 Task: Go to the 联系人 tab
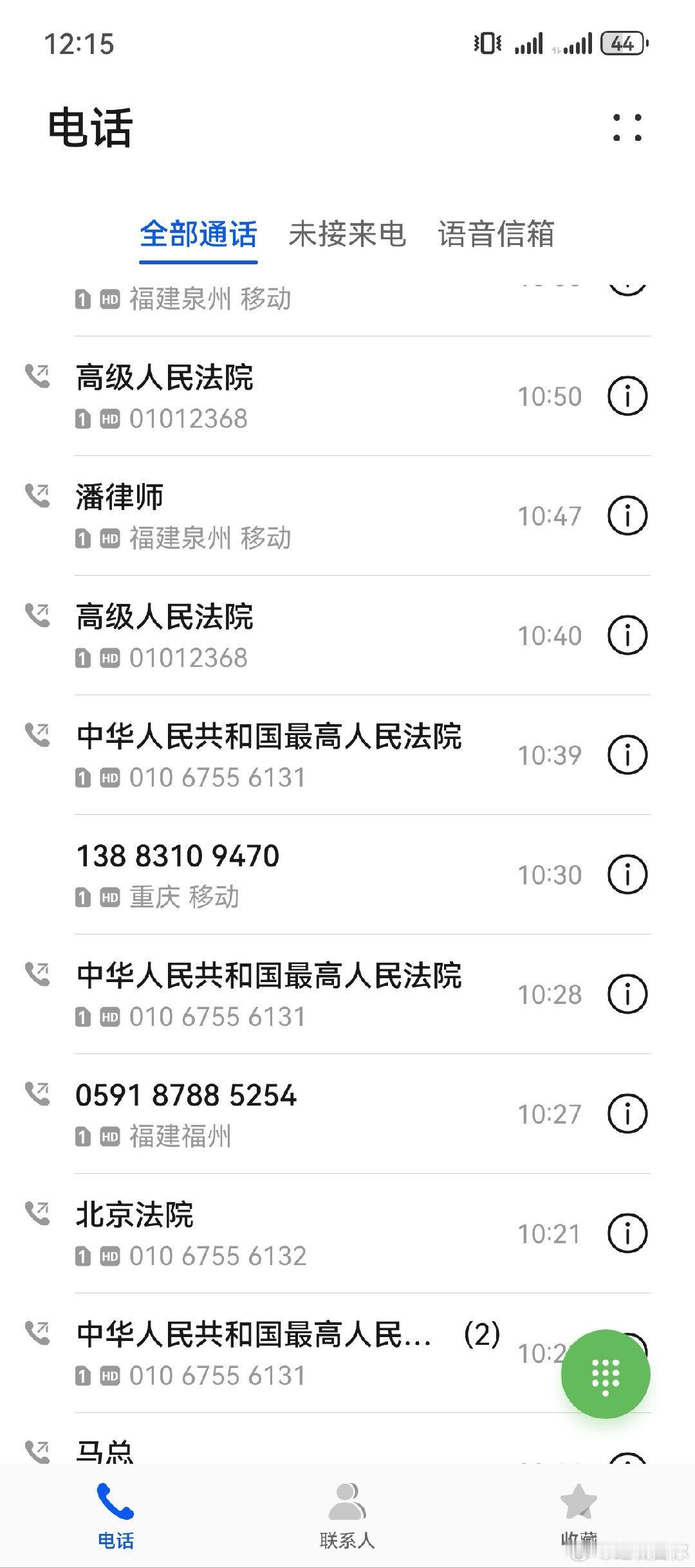tap(347, 1515)
